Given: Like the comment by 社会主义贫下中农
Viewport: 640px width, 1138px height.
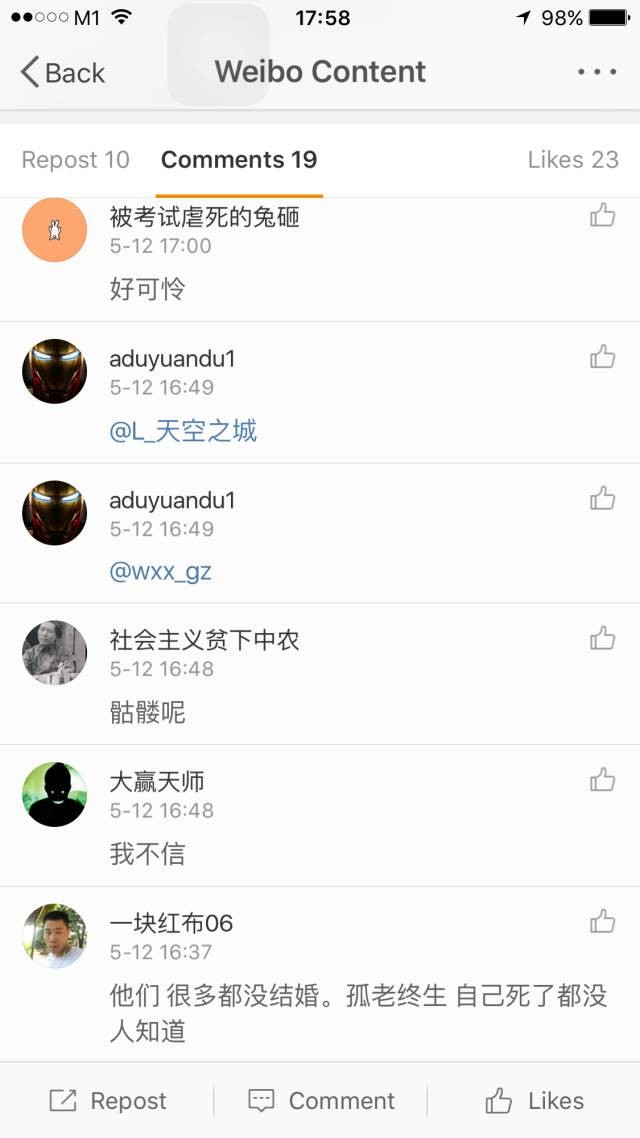Looking at the screenshot, I should [x=602, y=638].
